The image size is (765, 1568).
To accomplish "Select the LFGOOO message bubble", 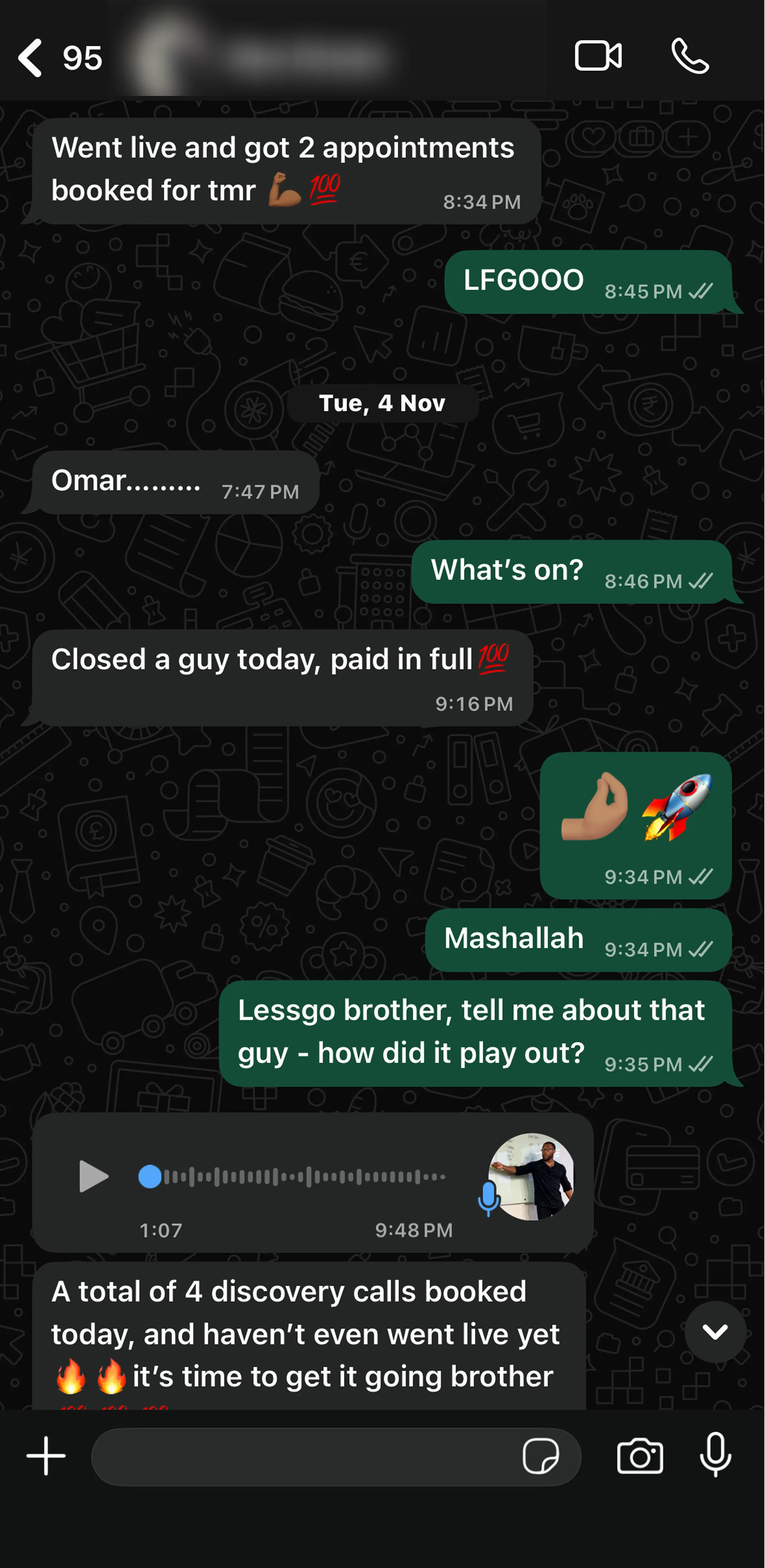I will click(585, 281).
